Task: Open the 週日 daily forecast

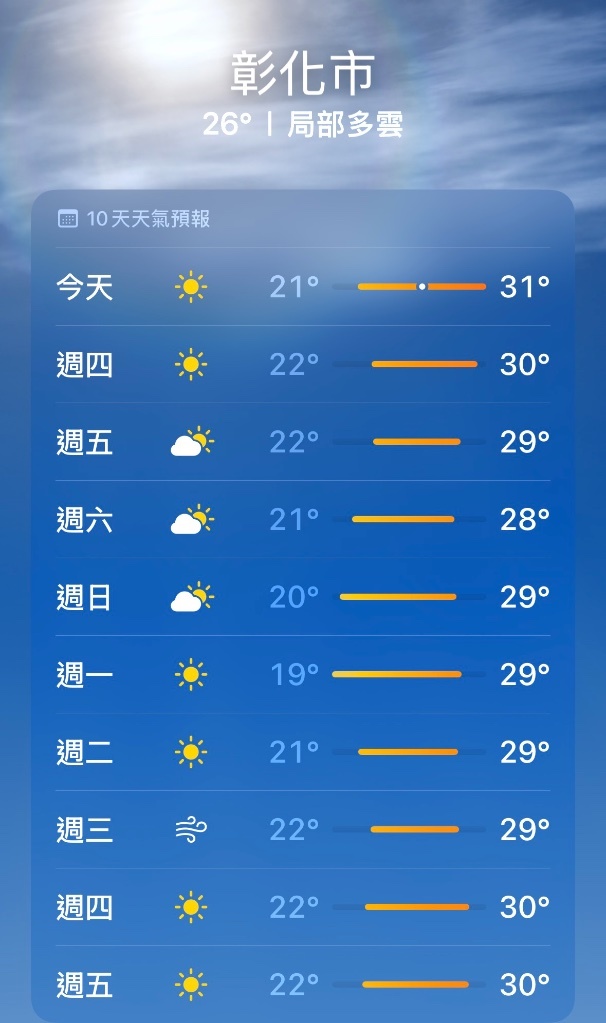Action: tap(302, 598)
